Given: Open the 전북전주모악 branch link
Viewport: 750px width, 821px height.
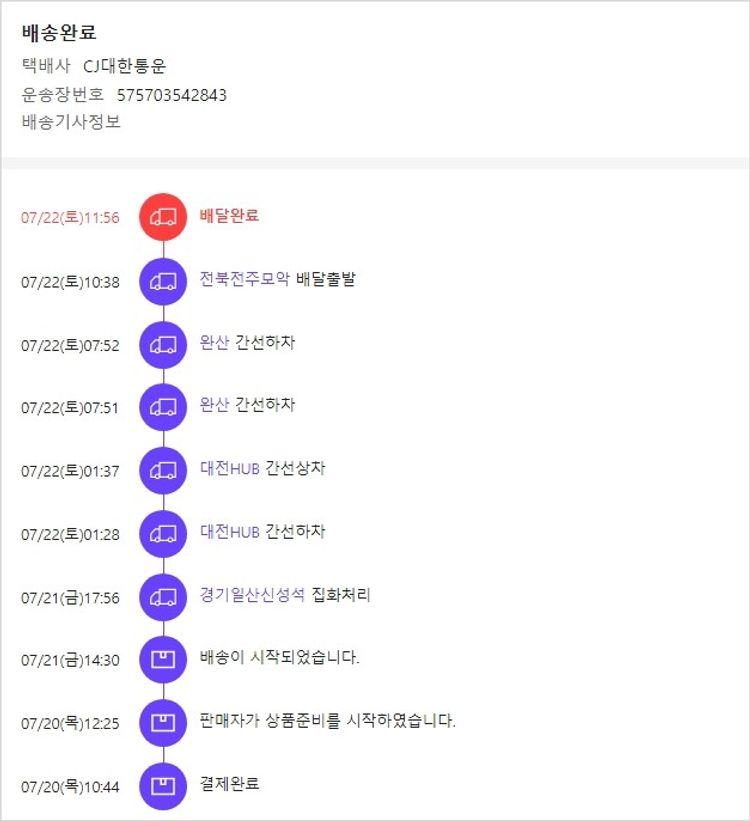Looking at the screenshot, I should [245, 279].
